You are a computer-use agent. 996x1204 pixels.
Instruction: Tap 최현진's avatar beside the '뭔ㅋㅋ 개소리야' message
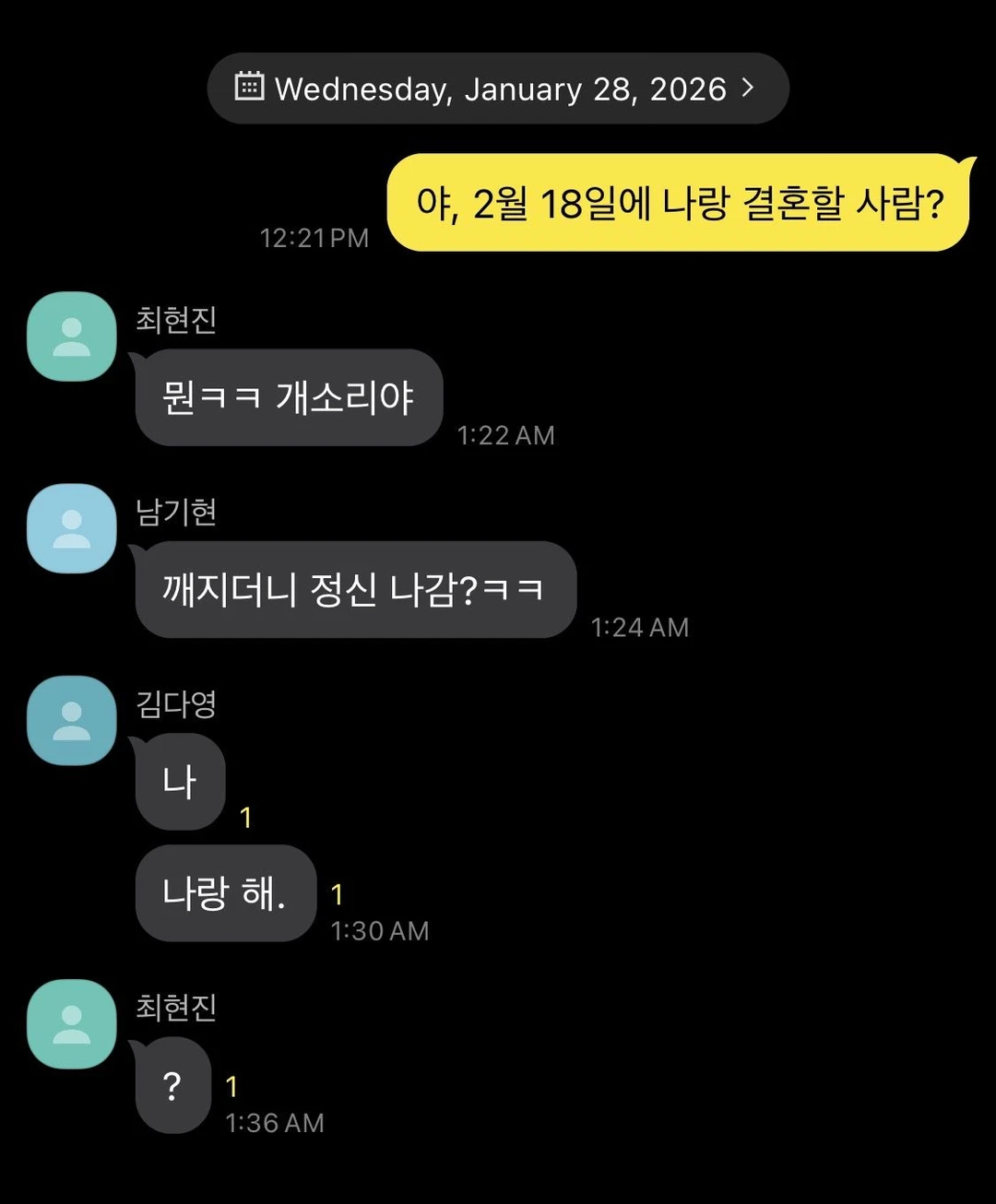pyautogui.click(x=72, y=336)
